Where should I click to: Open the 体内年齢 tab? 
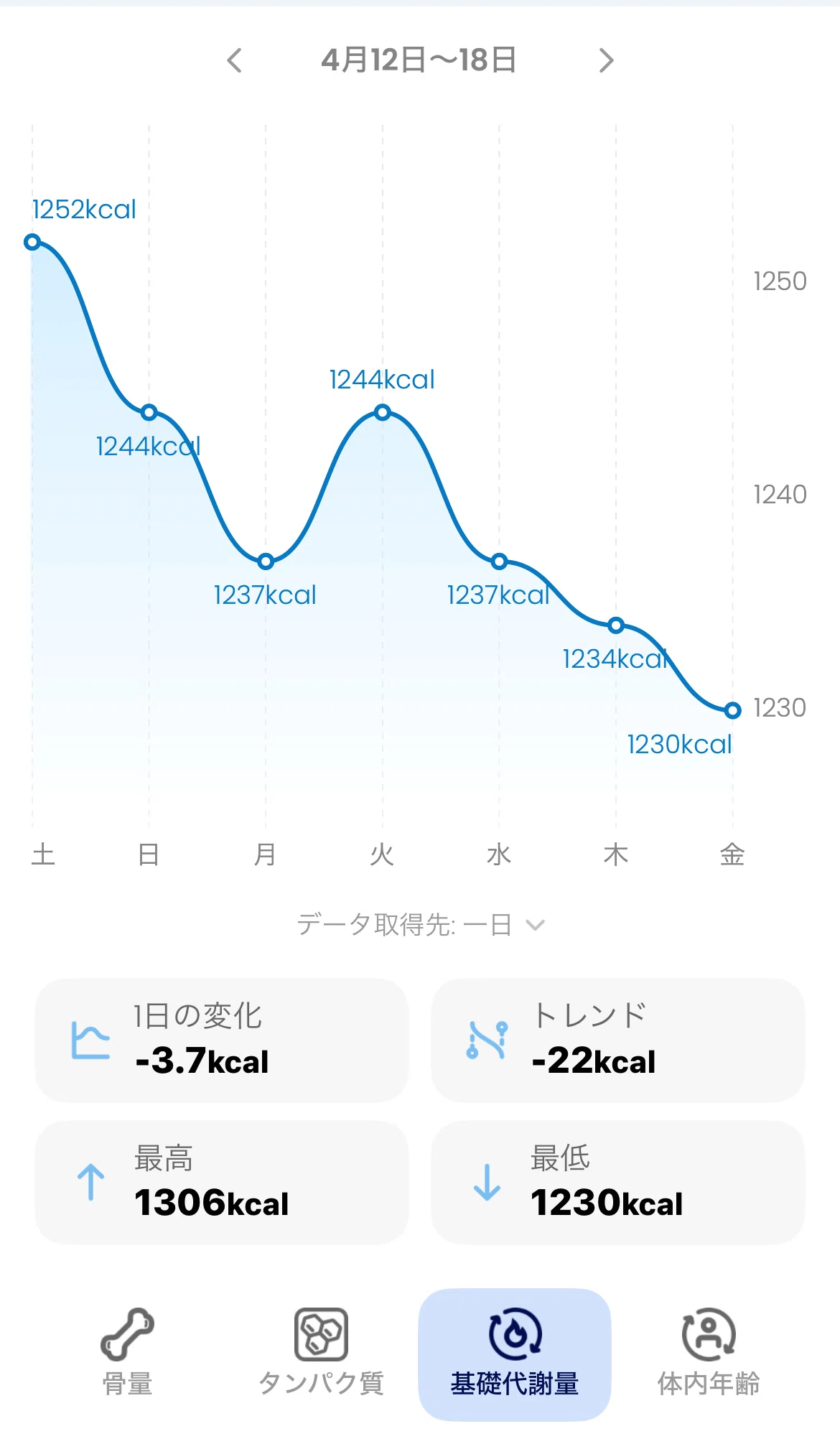[709, 1354]
